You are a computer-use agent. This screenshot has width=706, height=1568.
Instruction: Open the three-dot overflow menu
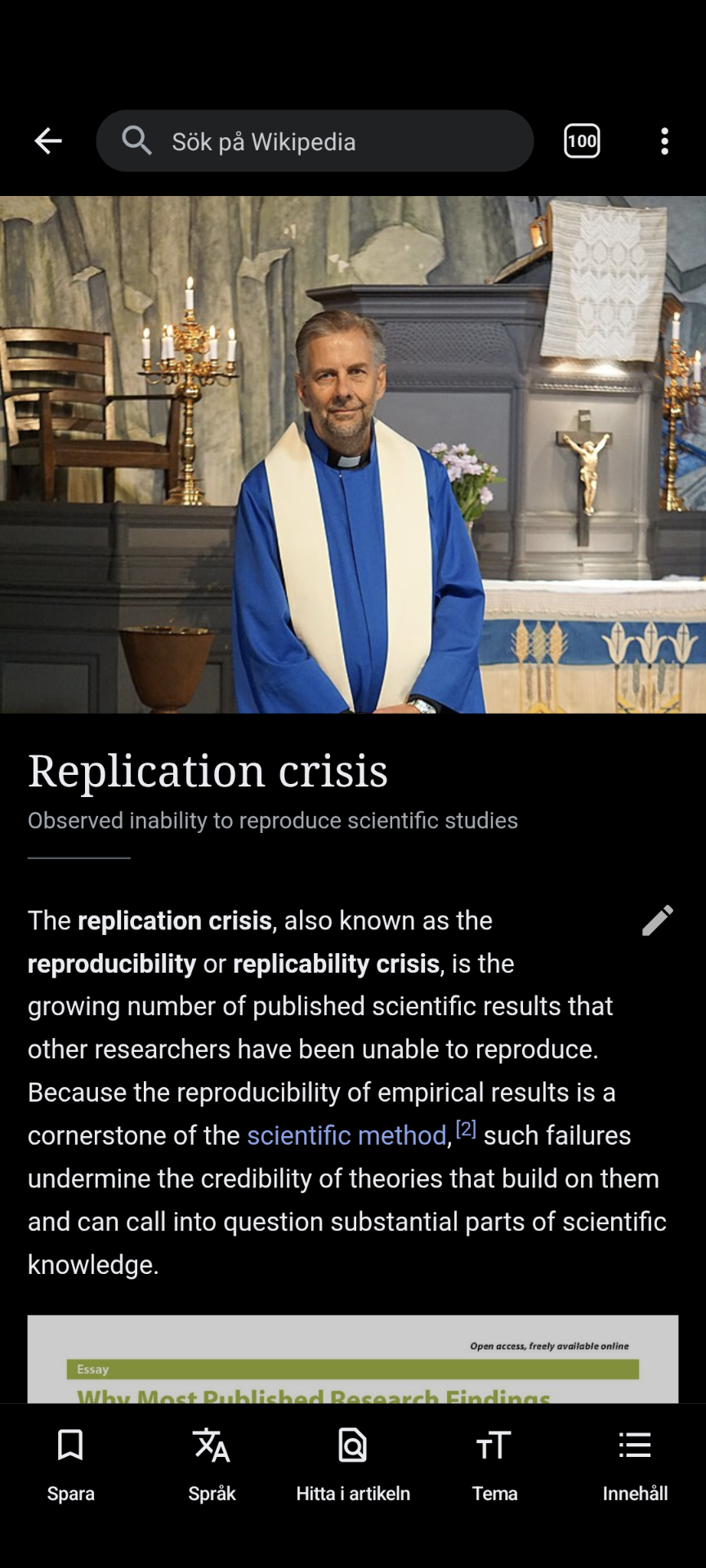(664, 141)
